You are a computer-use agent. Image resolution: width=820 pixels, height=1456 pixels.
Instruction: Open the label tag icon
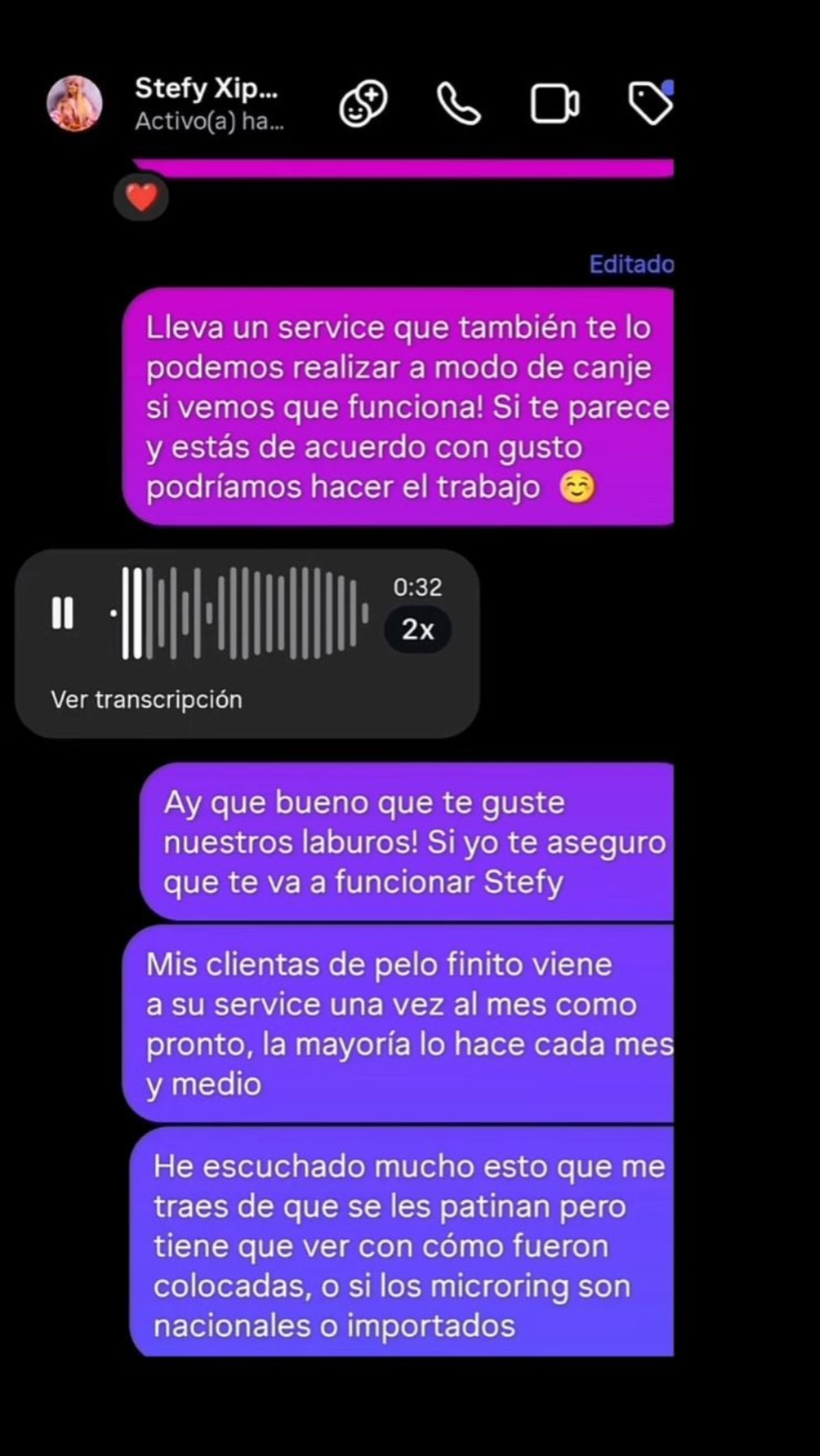(650, 104)
